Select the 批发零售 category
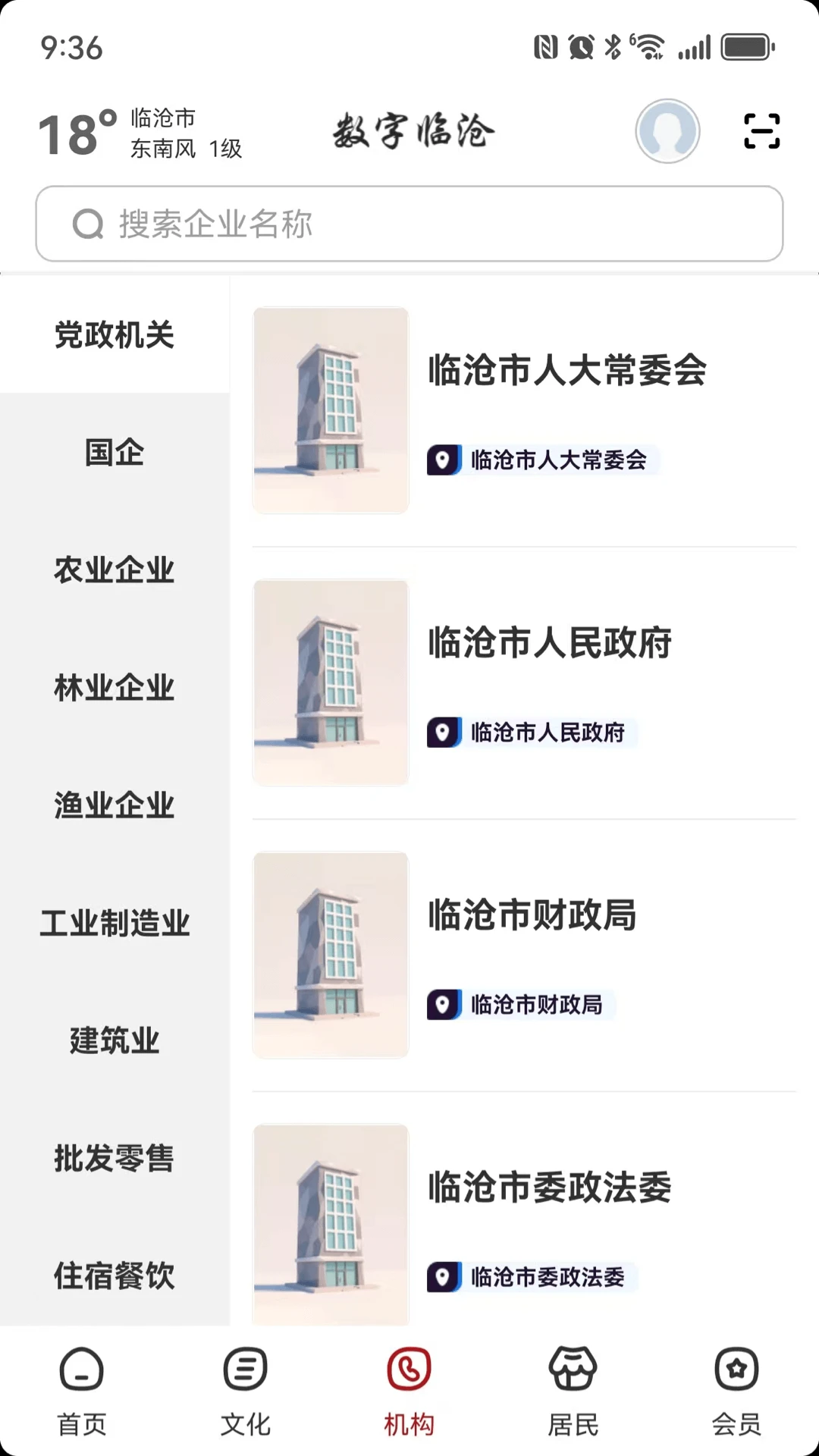This screenshot has width=819, height=1456. point(114,1158)
